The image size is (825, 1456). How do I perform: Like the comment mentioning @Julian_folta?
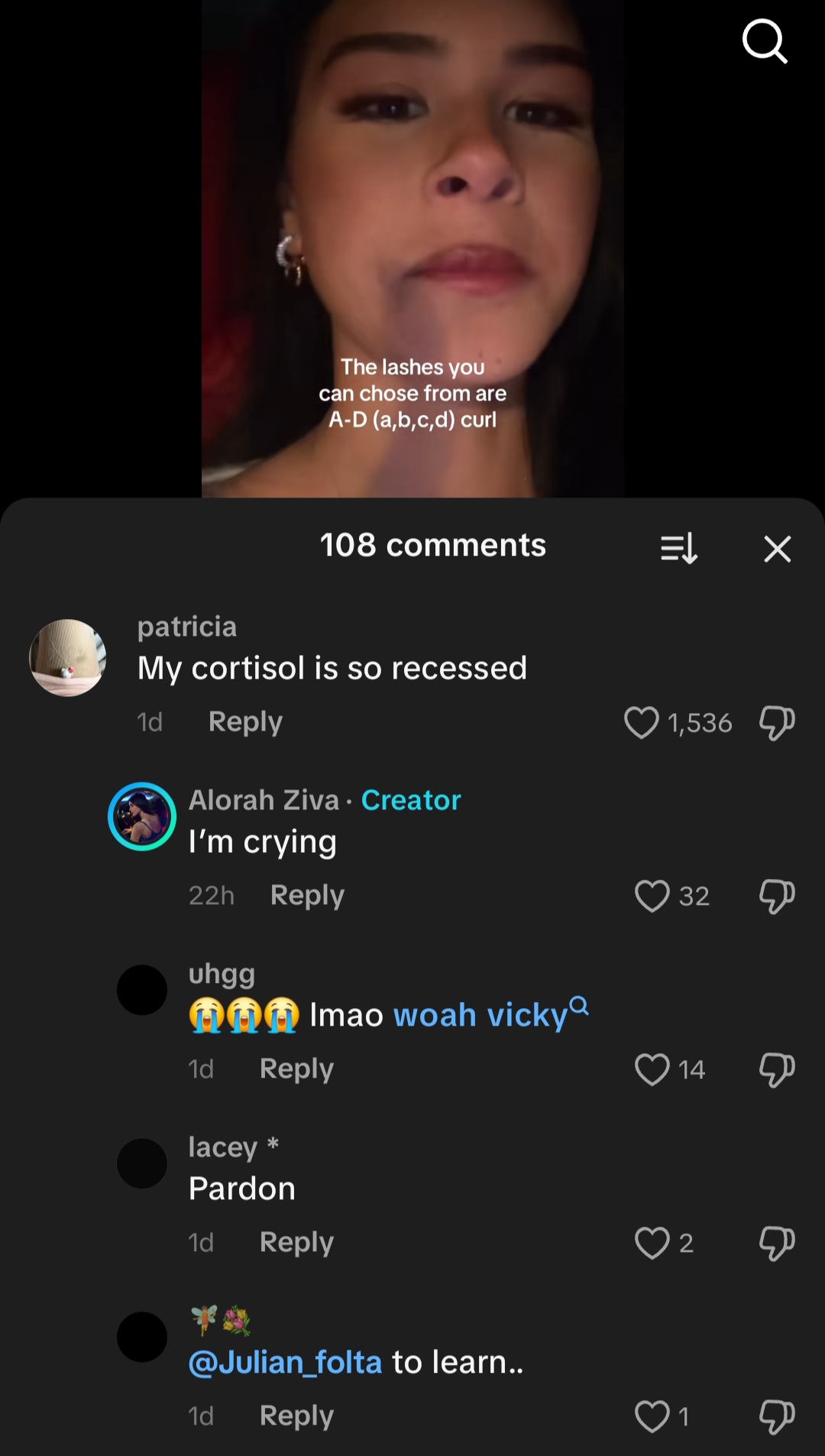pyautogui.click(x=652, y=1416)
